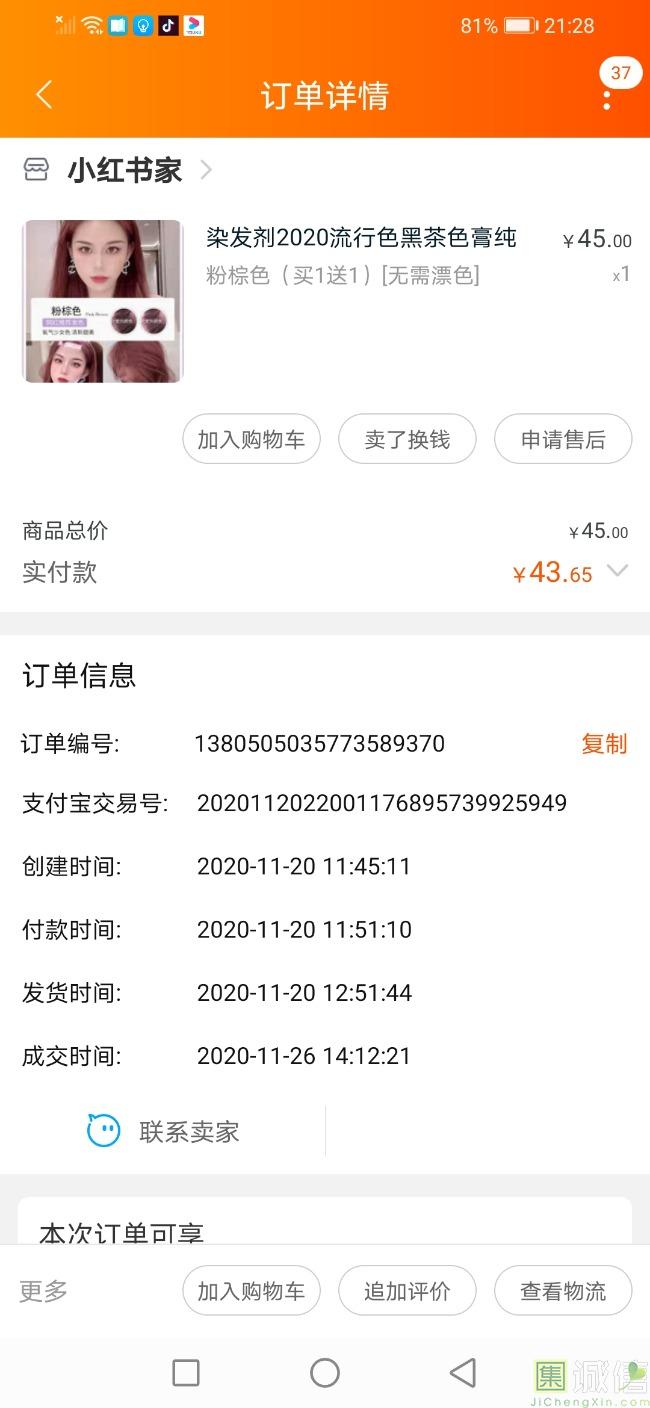Add a follow-up review with 追加评价

click(407, 1291)
